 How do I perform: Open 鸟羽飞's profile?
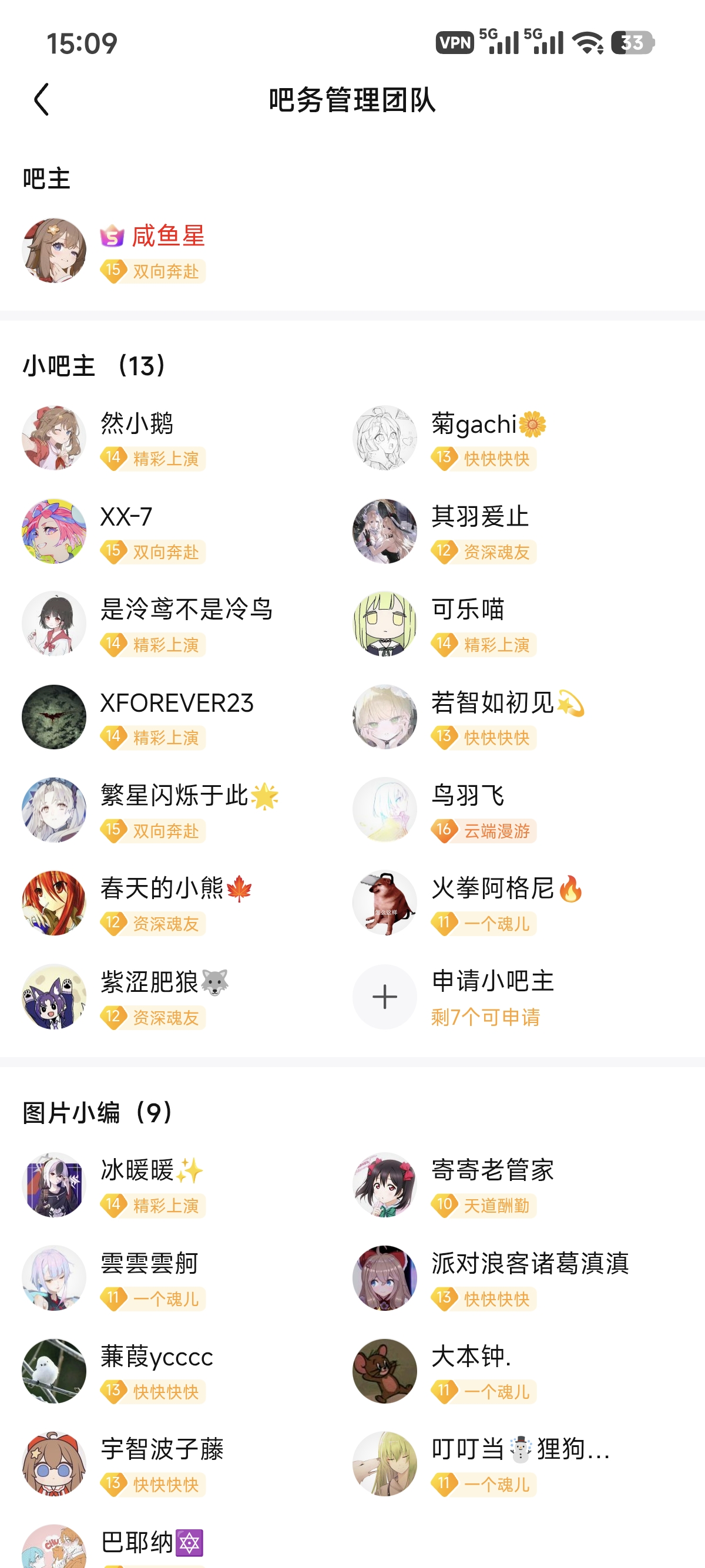click(385, 810)
